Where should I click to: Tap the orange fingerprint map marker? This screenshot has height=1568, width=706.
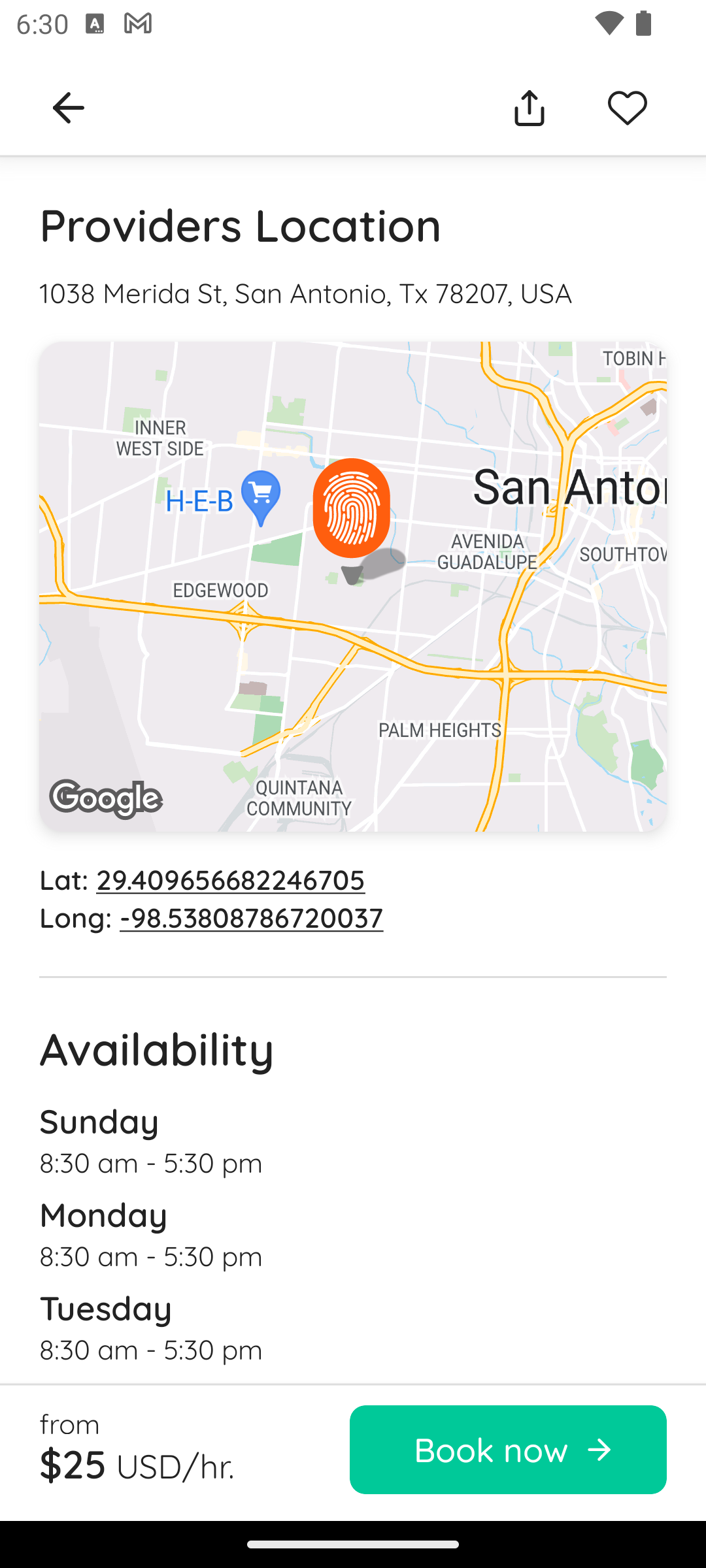click(x=352, y=508)
